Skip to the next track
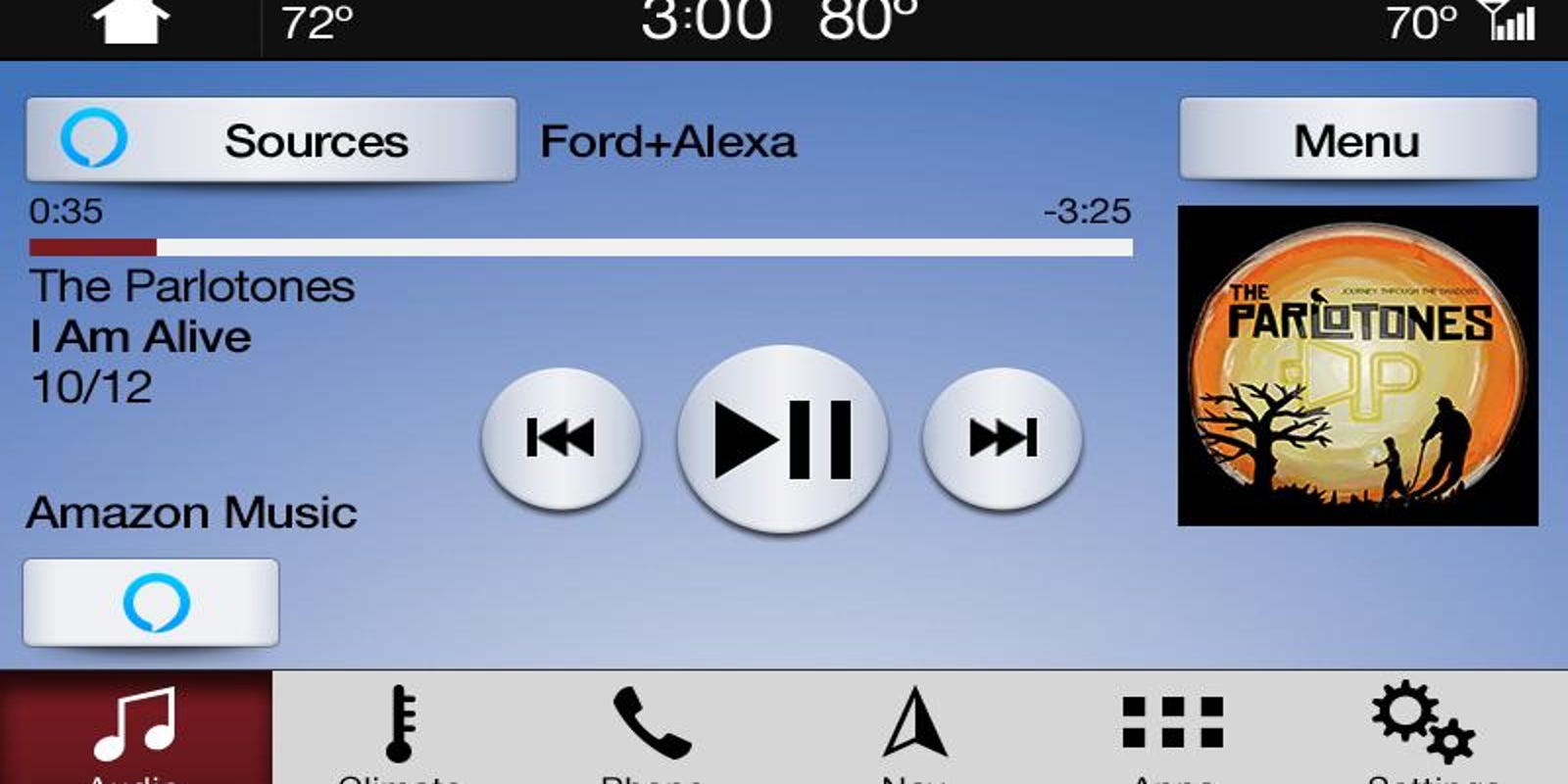The image size is (1568, 784). (x=1003, y=438)
